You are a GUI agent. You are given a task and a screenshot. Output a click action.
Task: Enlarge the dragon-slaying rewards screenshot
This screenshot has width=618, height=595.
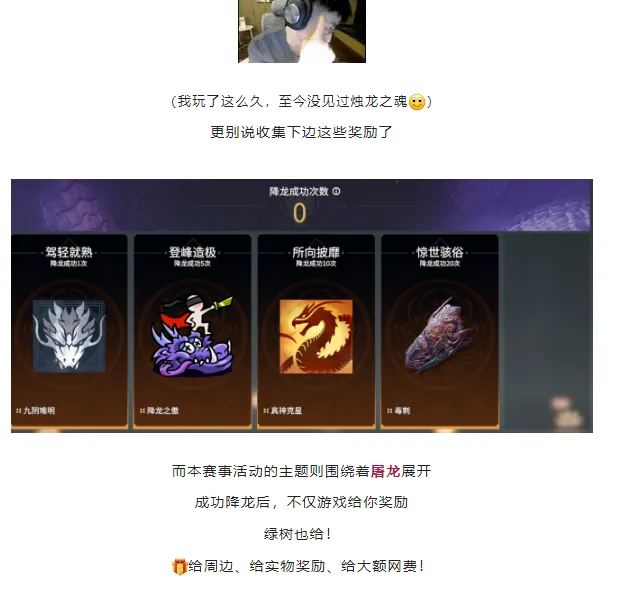pyautogui.click(x=301, y=305)
